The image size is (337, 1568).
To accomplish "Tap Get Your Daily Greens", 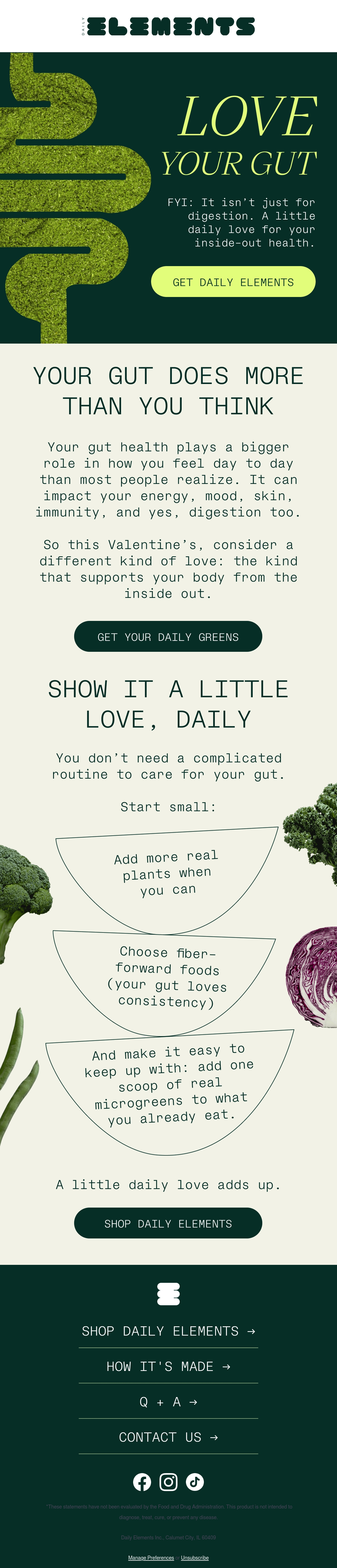I will [x=168, y=637].
